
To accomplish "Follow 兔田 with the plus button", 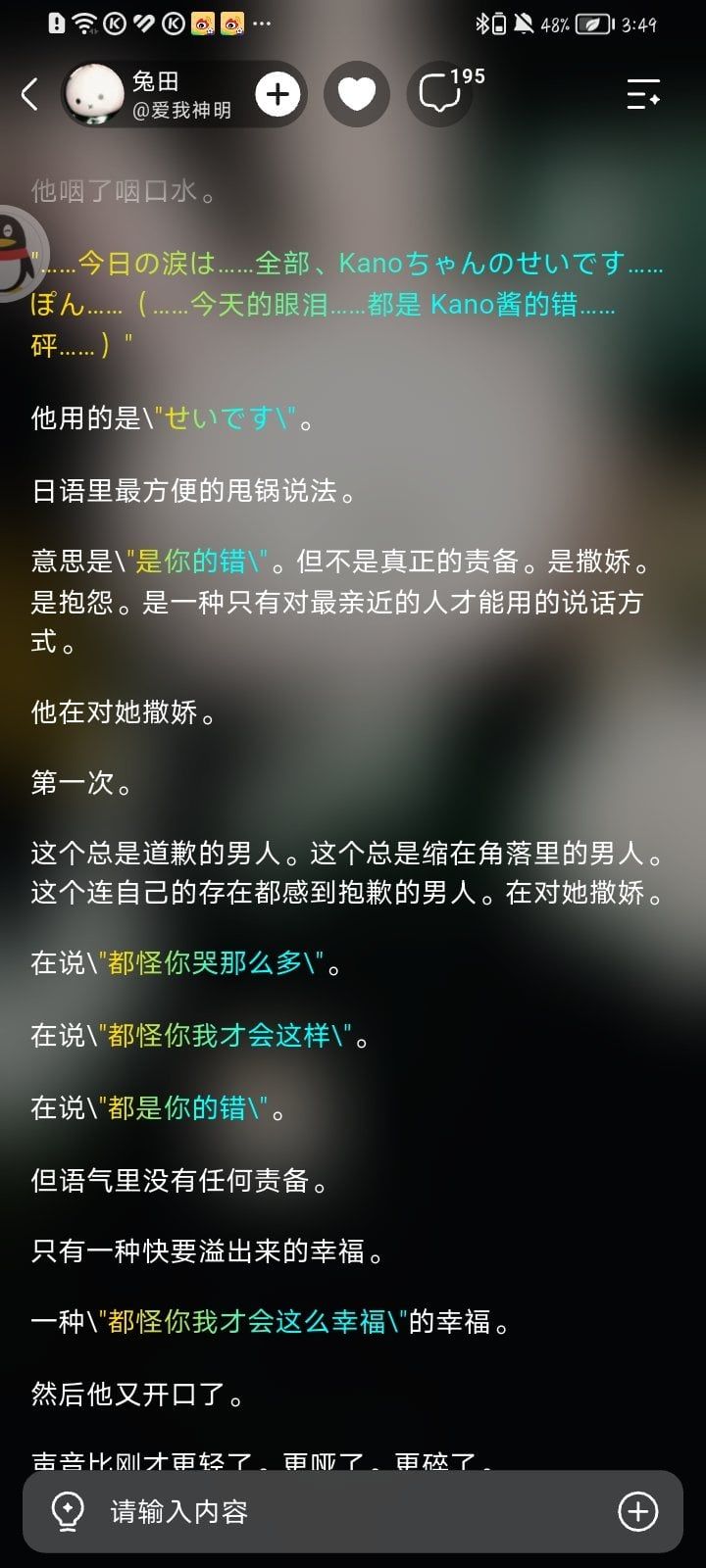I will [x=277, y=94].
